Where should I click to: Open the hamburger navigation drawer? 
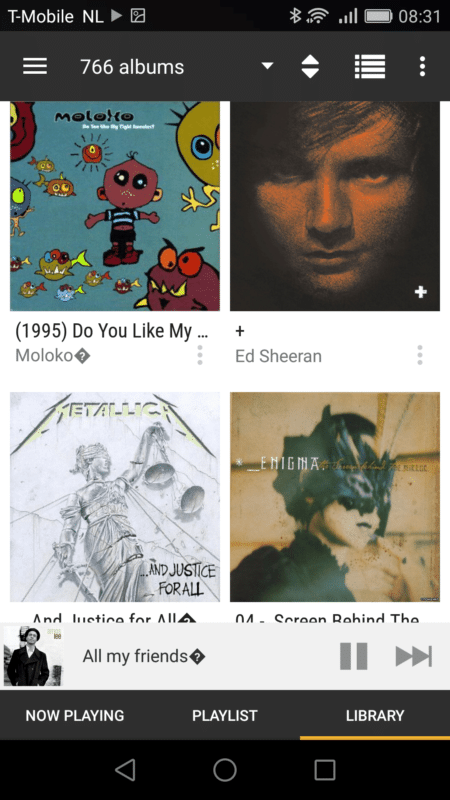pos(35,66)
